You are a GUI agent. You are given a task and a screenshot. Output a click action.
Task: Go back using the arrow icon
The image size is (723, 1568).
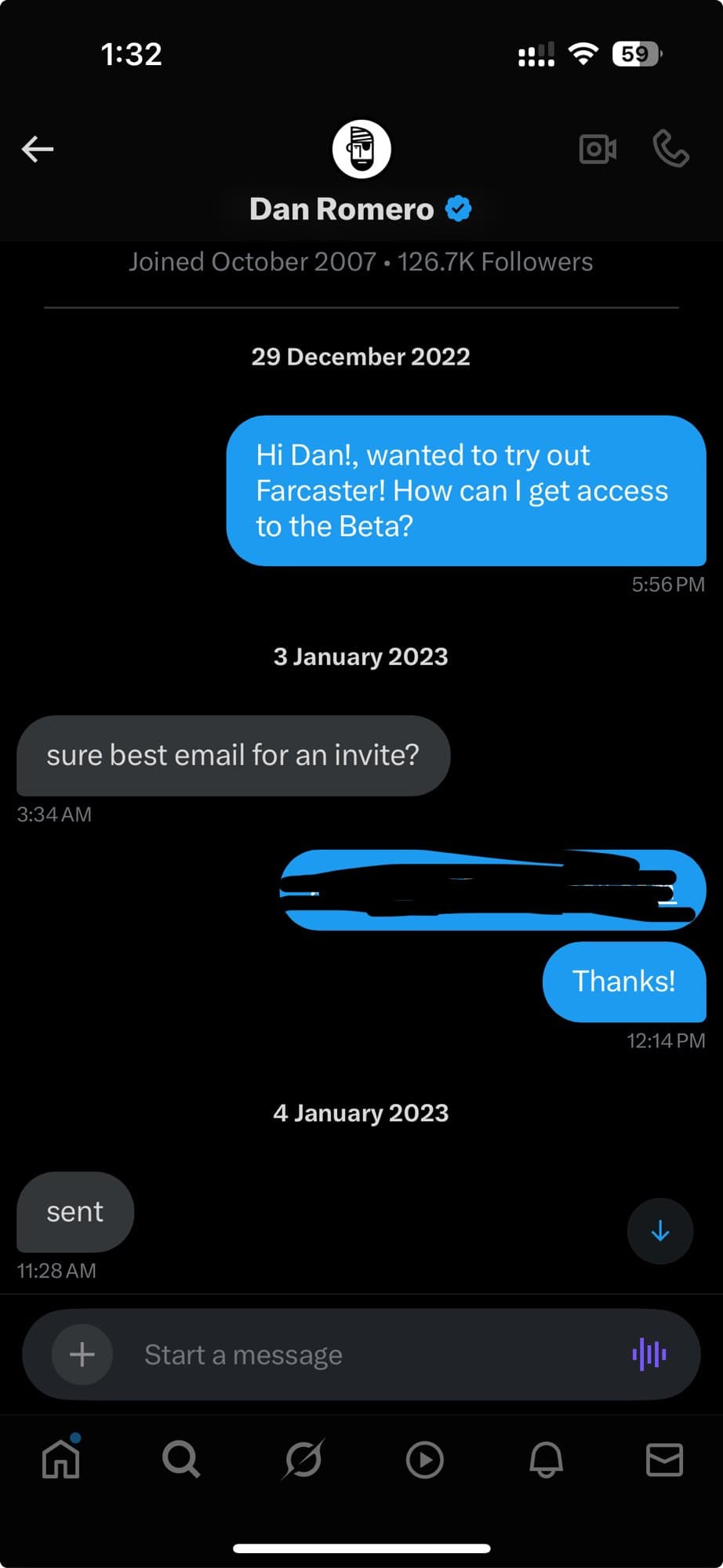(38, 149)
